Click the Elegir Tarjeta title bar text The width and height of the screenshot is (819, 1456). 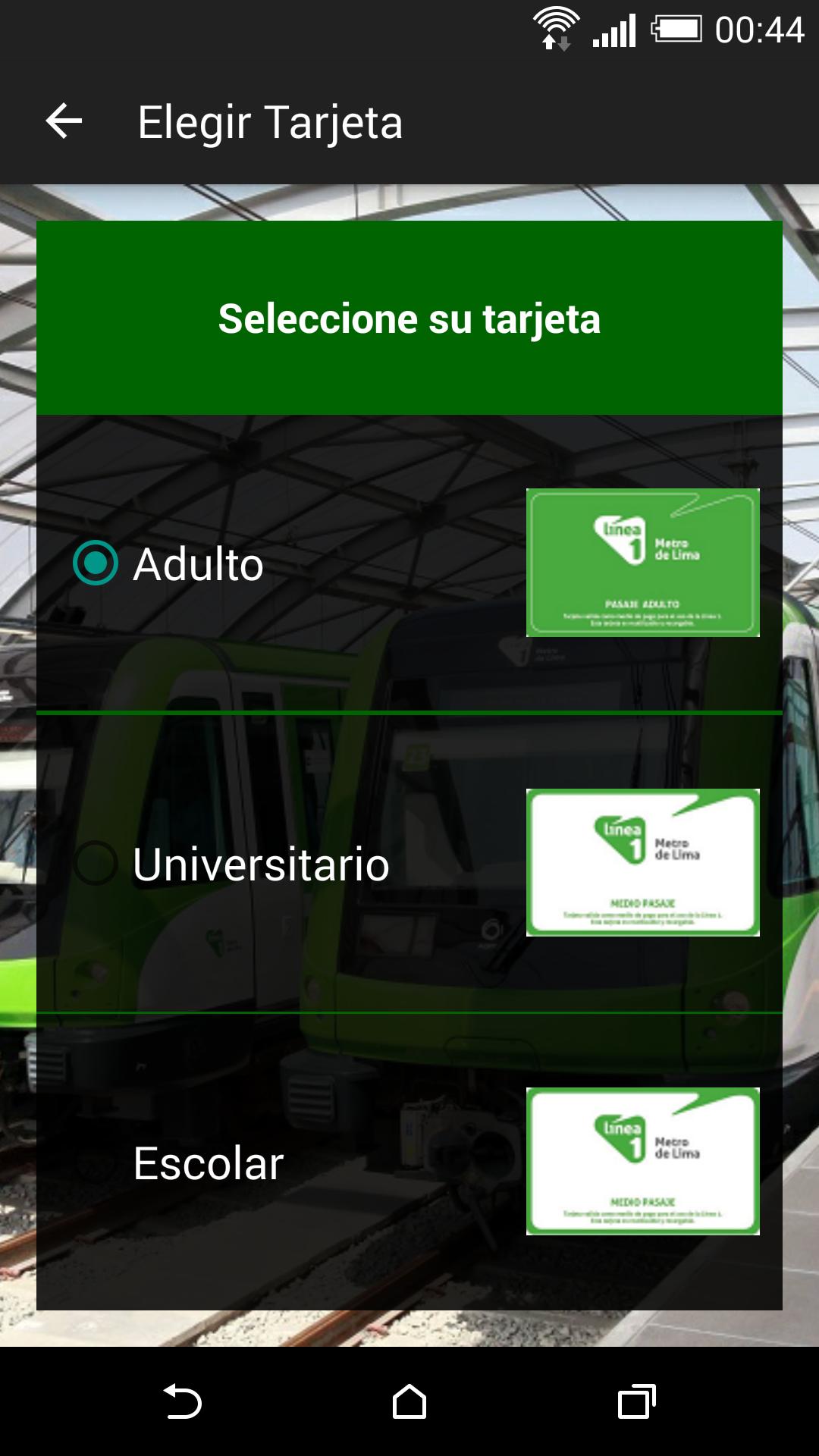269,121
